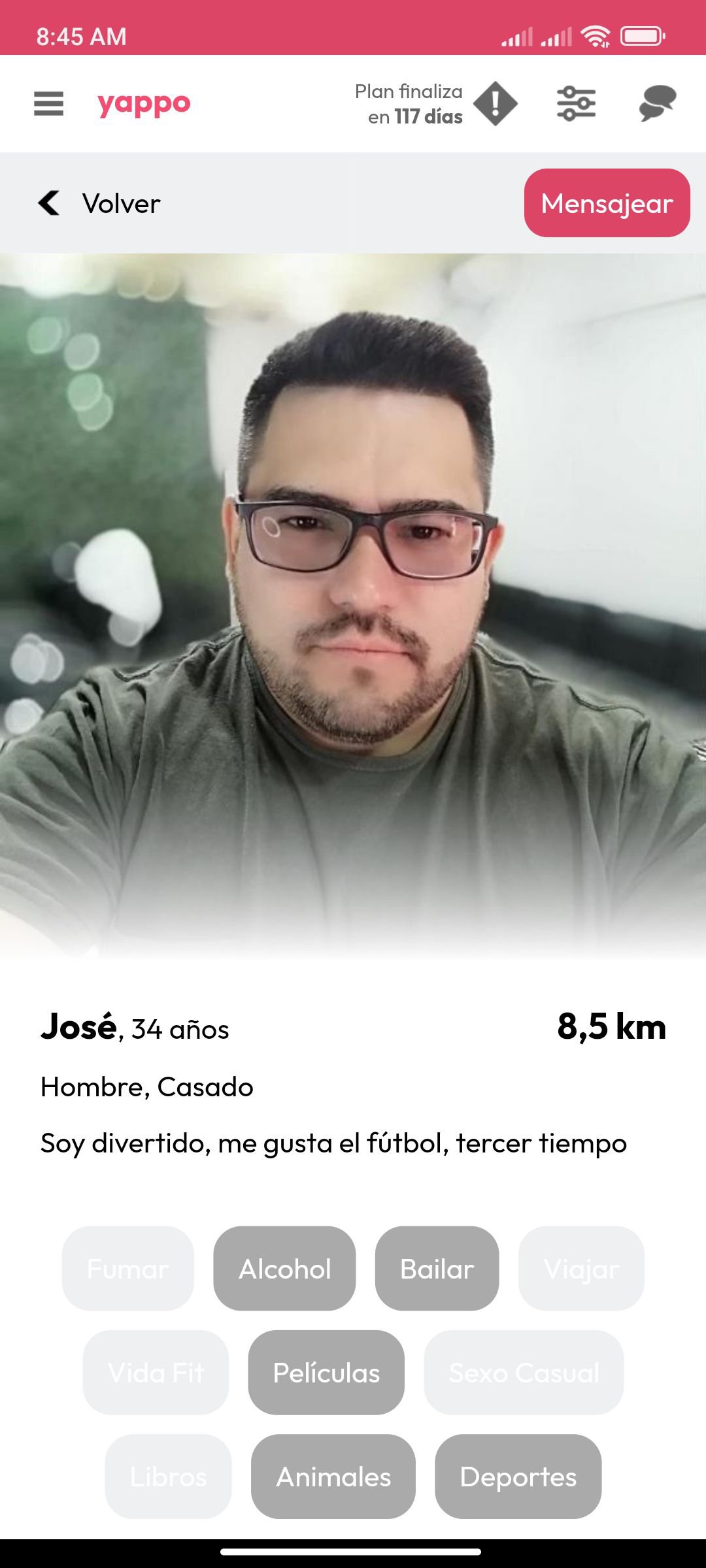Go back with Volver
706x1568 pixels.
coord(99,203)
